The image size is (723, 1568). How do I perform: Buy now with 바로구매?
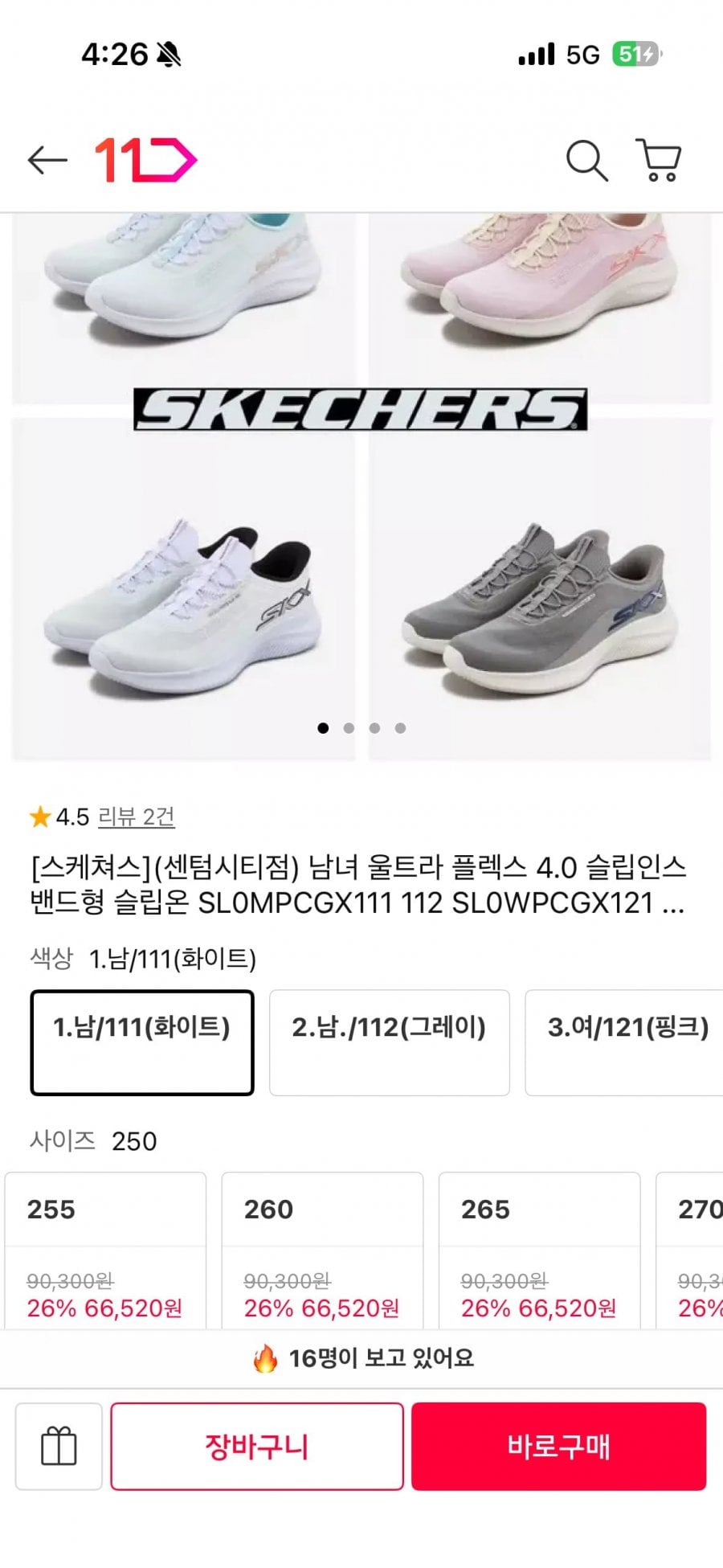559,1447
